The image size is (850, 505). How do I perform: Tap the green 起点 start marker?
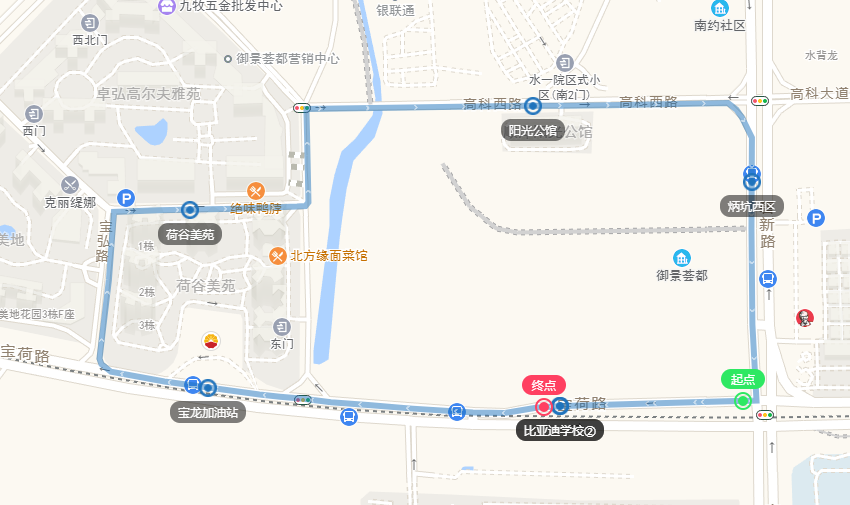pyautogui.click(x=743, y=401)
